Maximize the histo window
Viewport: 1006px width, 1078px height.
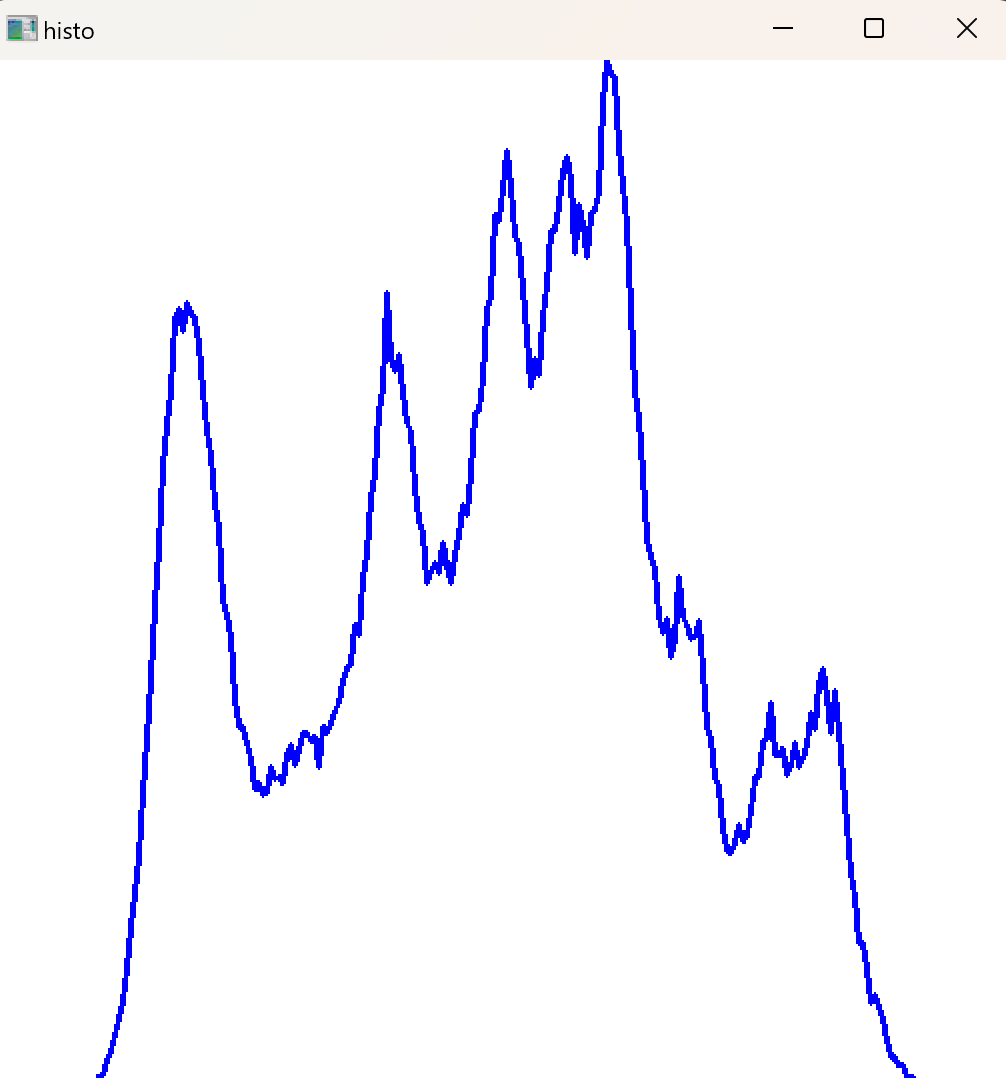(874, 29)
